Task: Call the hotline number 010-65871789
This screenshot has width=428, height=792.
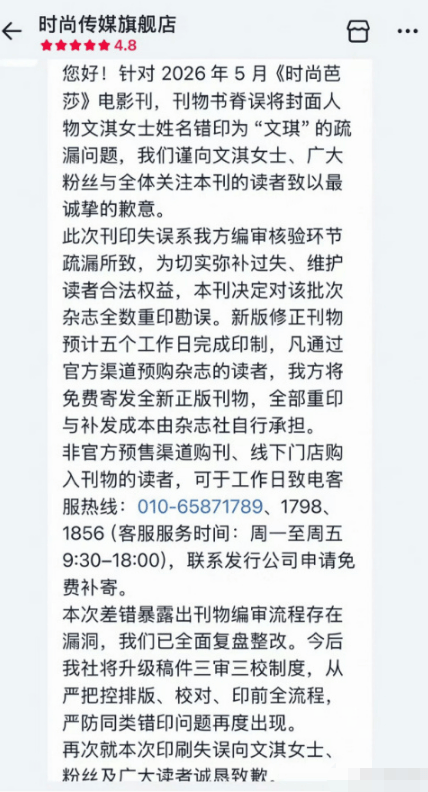Action: pyautogui.click(x=200, y=507)
